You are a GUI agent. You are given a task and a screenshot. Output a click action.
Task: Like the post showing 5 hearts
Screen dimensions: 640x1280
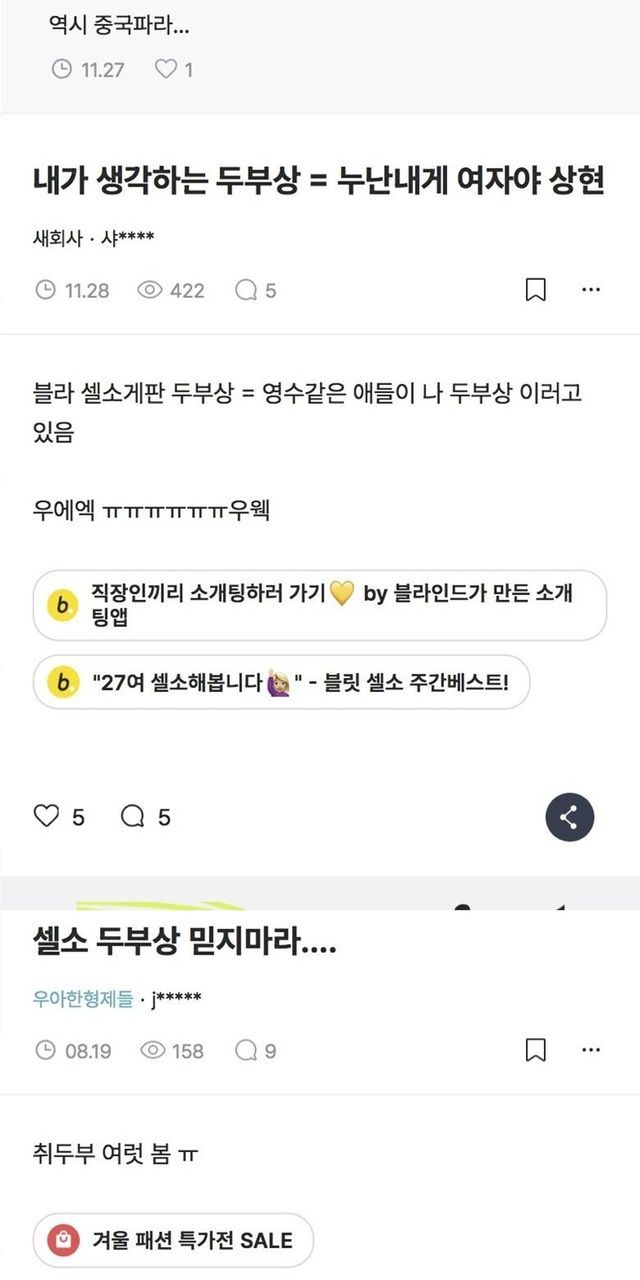(x=47, y=816)
